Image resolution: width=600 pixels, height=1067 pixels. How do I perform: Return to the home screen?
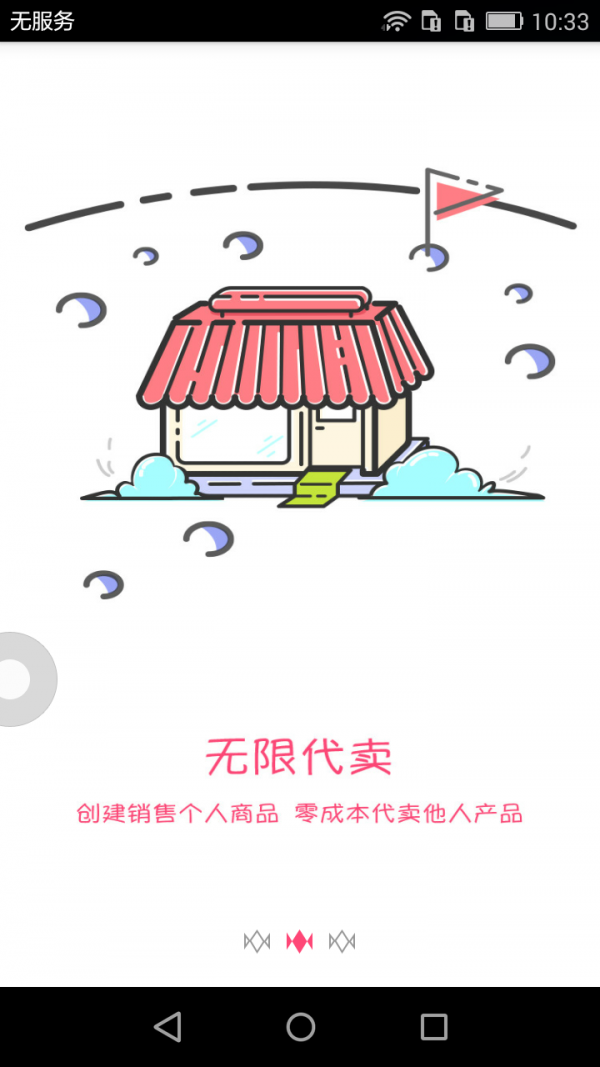pyautogui.click(x=300, y=1026)
